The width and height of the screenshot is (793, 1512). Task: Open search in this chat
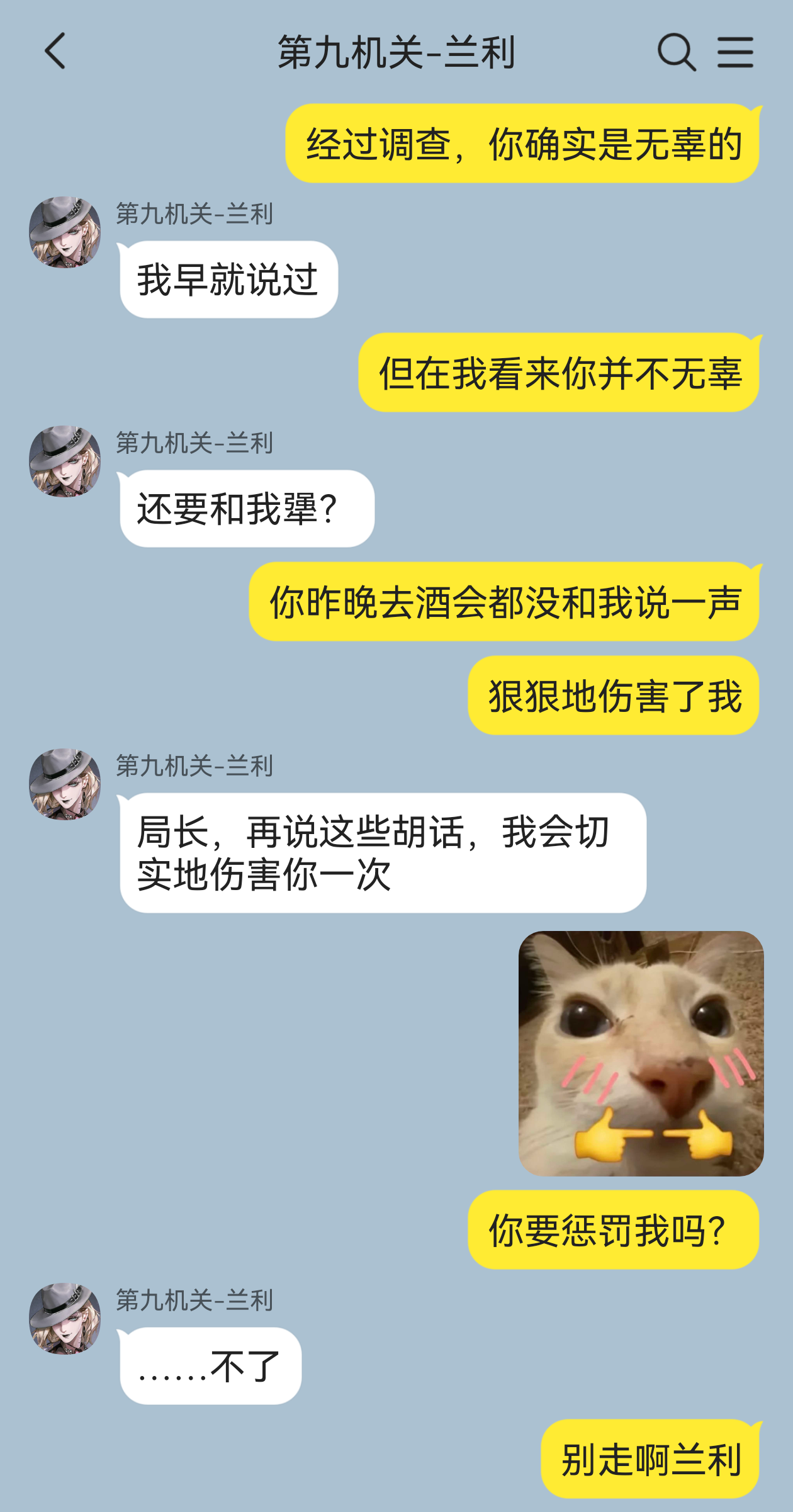coord(677,52)
